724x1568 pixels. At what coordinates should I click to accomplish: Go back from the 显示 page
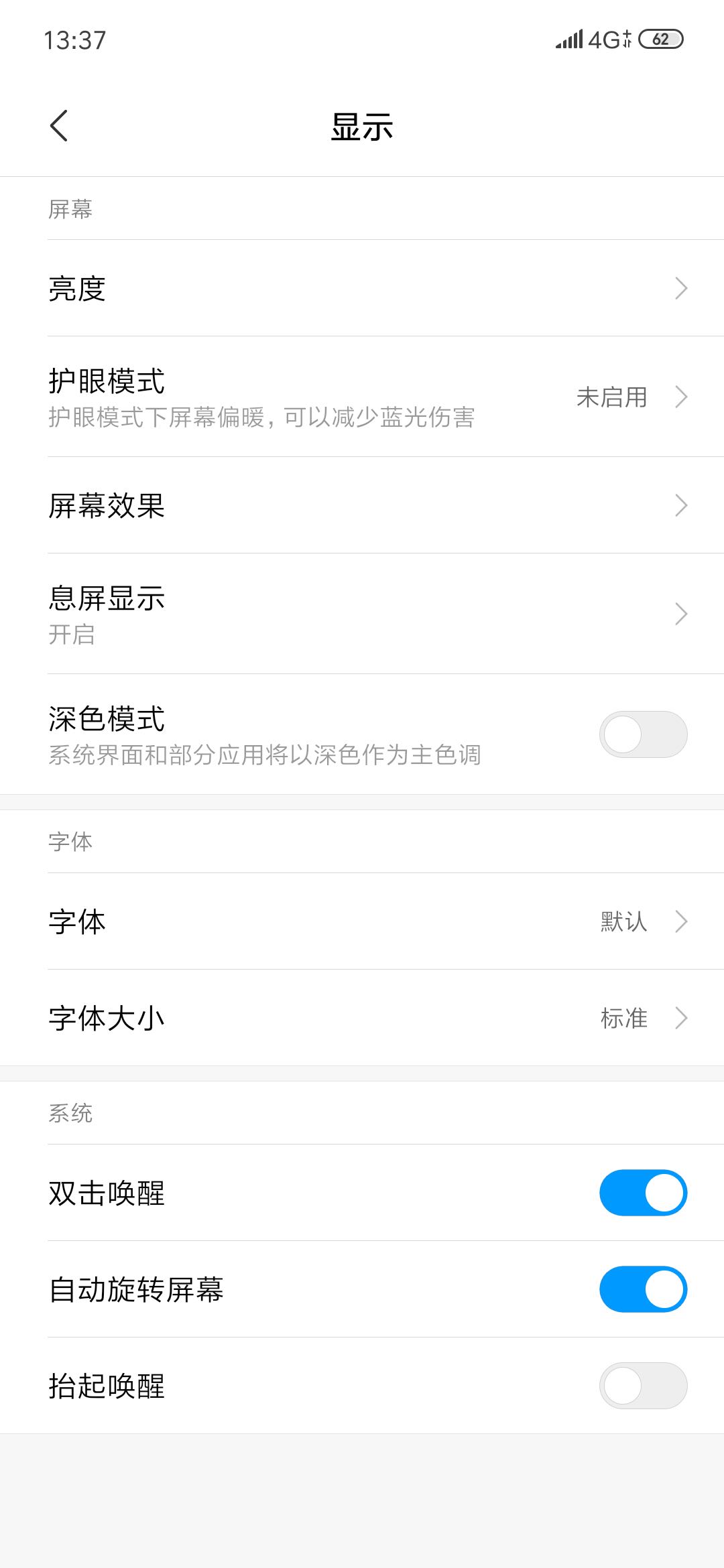click(x=59, y=126)
